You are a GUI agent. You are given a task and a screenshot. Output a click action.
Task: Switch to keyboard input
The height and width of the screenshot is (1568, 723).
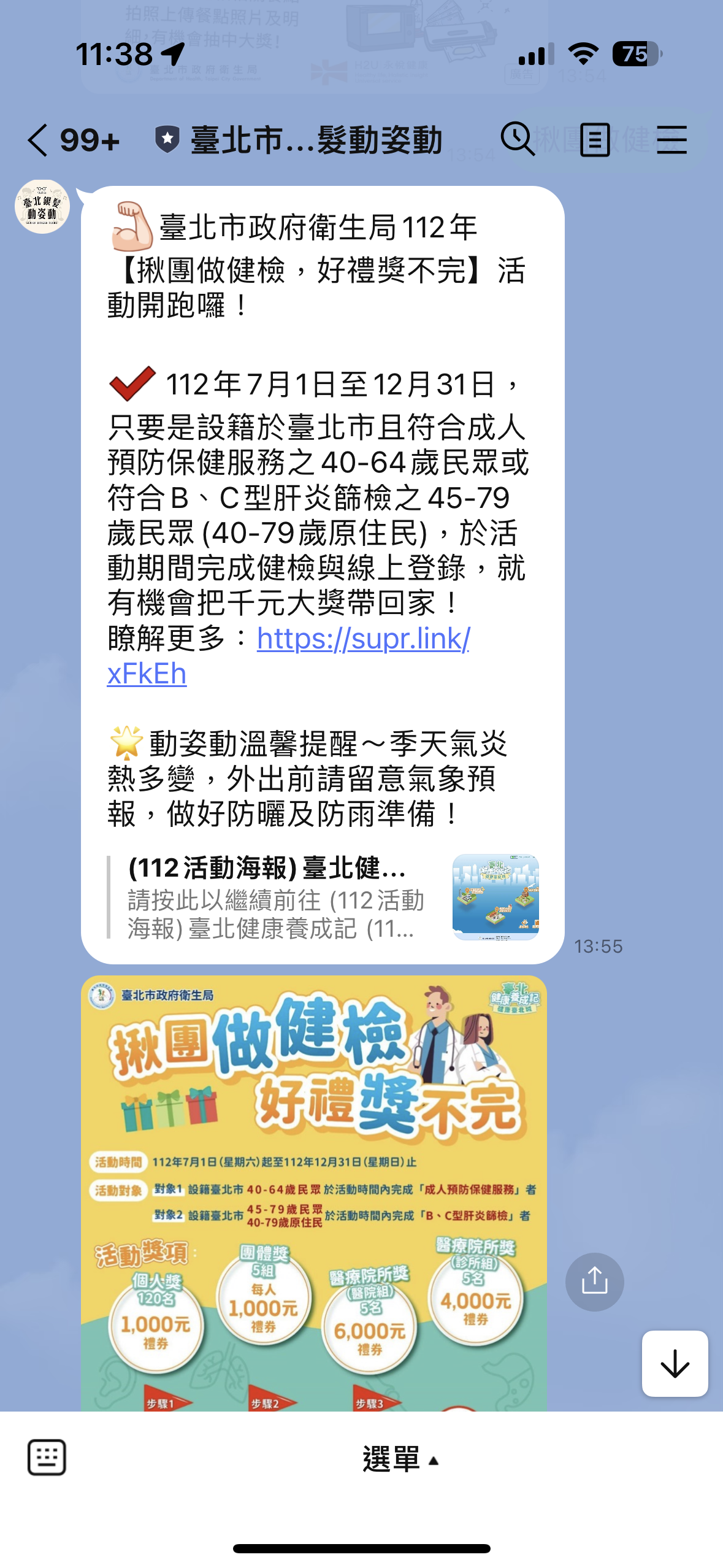(47, 1457)
